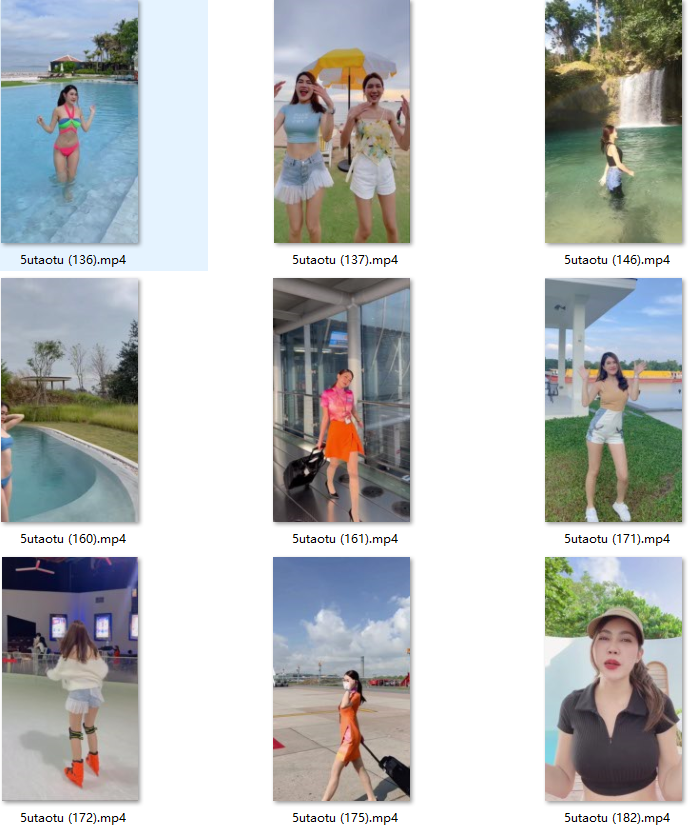Image resolution: width=689 pixels, height=826 pixels.
Task: Choose the video 5utaotu (160).mp4
Action: tap(70, 400)
